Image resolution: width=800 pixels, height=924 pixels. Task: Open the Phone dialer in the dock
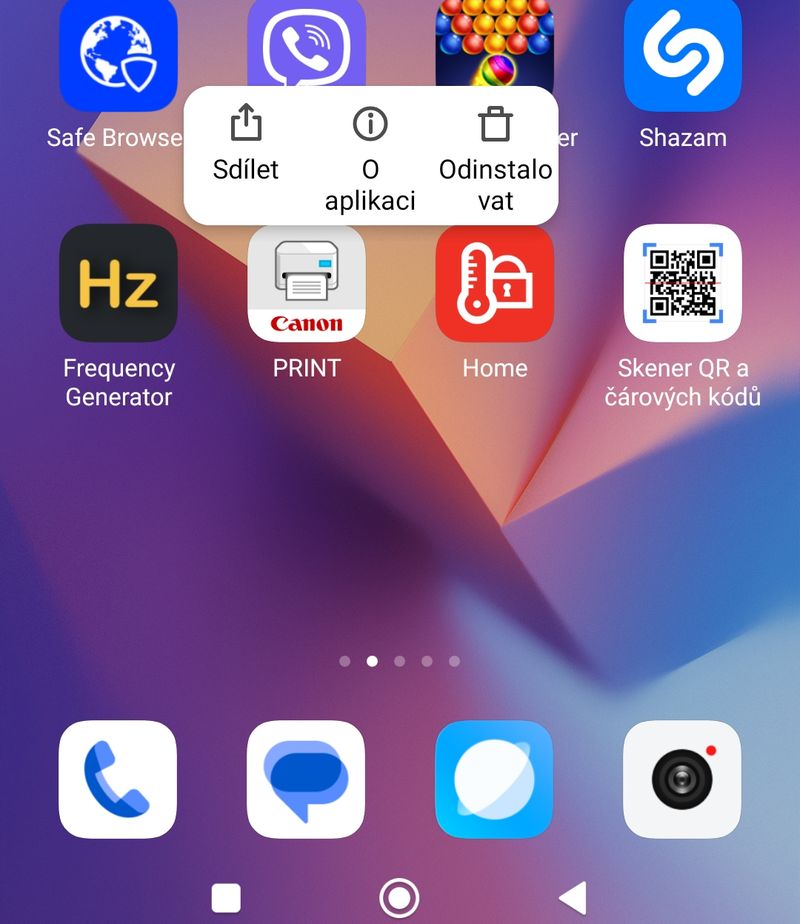click(x=118, y=779)
